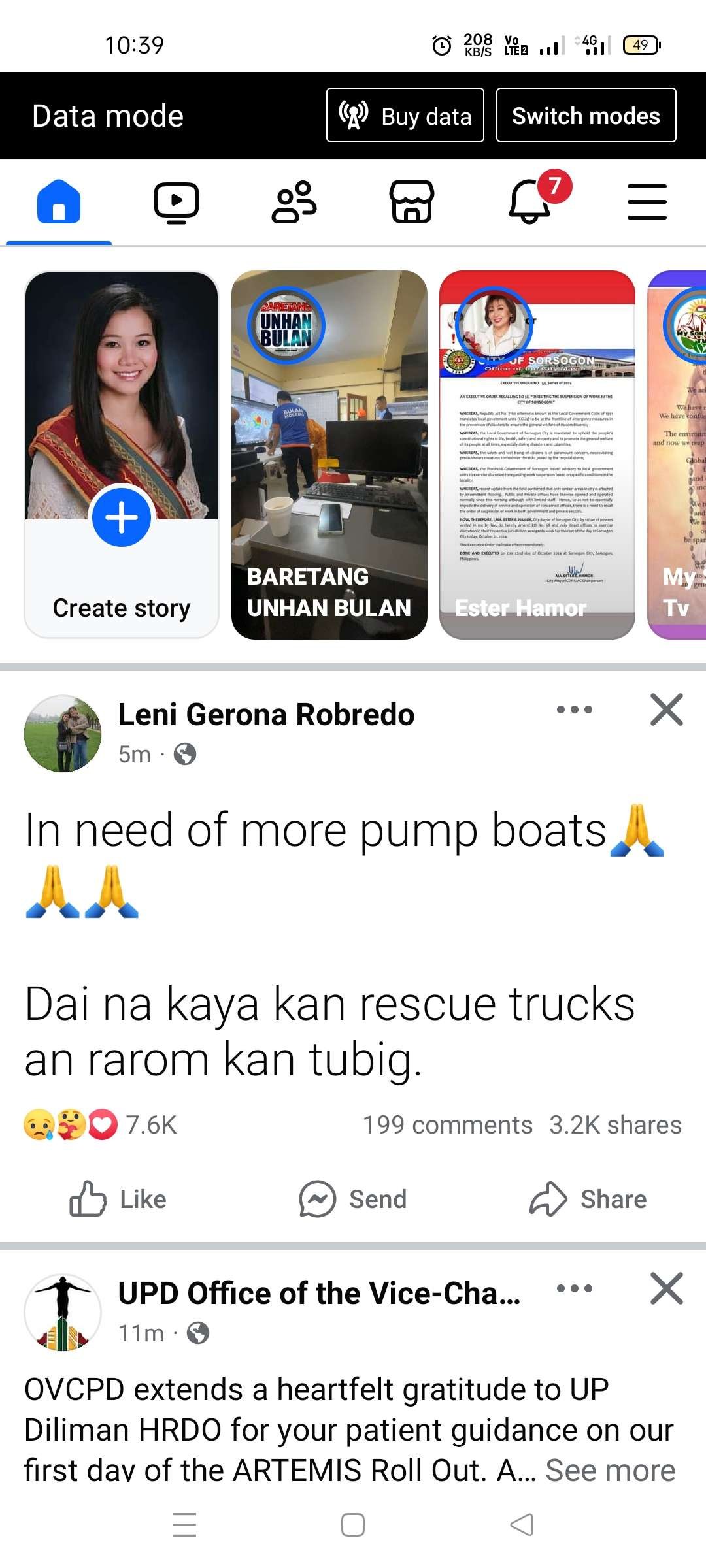Dismiss the UPD Office of the Vice-Chancellor post
The image size is (706, 1568).
click(666, 1288)
